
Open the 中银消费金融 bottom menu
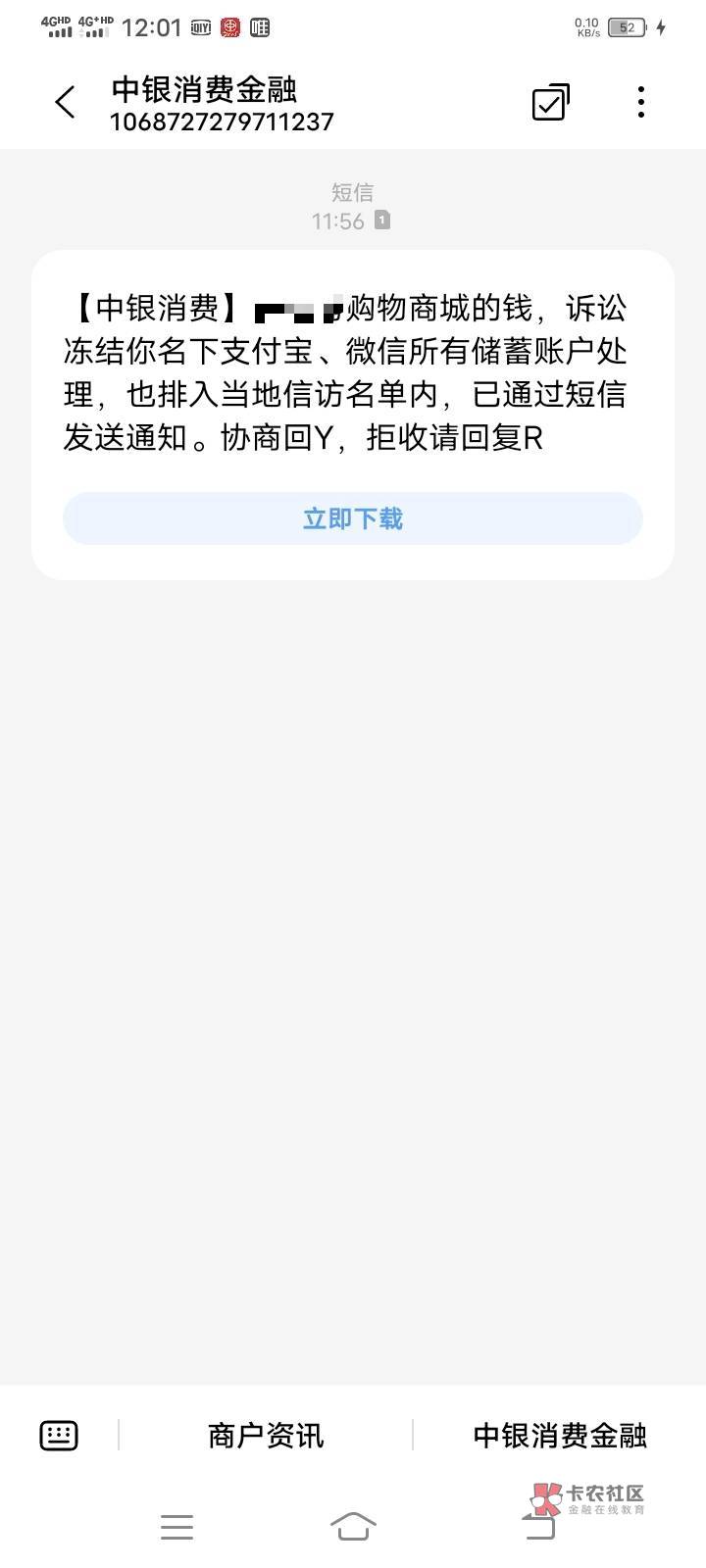tap(560, 1436)
